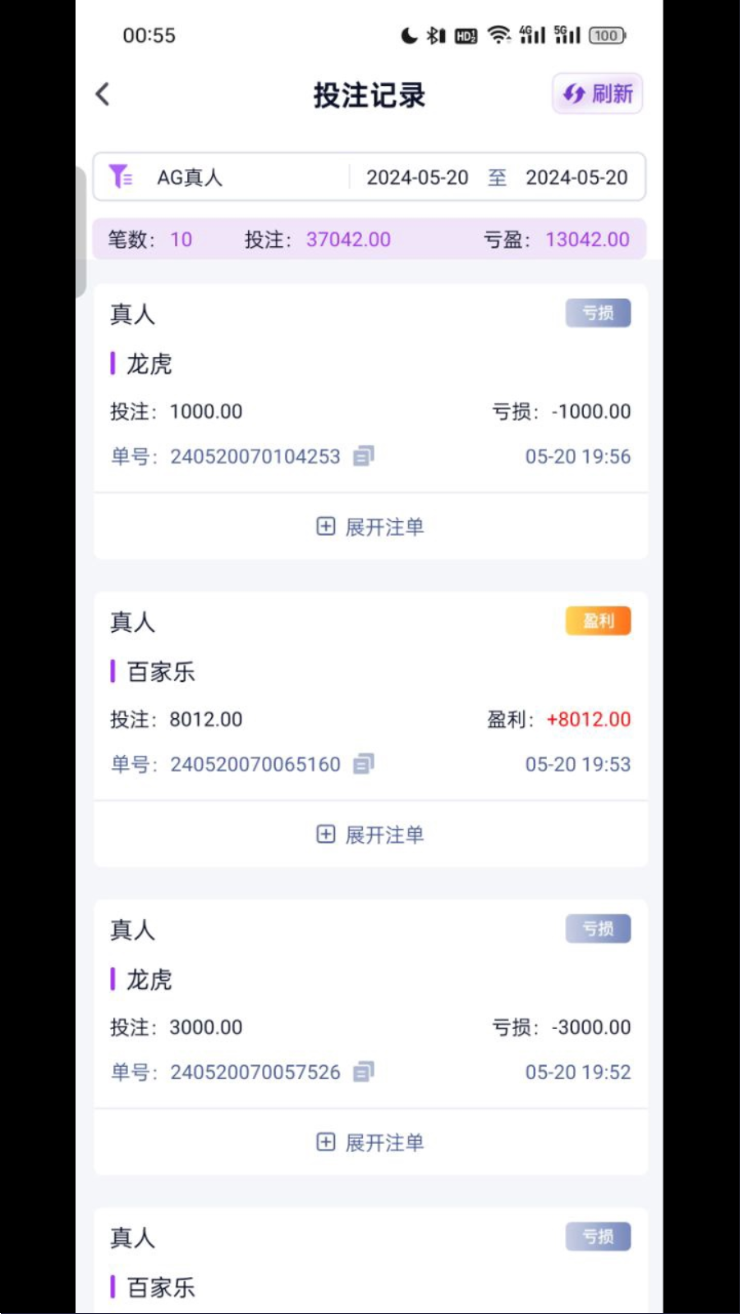Go back using the top-left arrow
Viewport: 740px width, 1314px height.
coord(102,95)
